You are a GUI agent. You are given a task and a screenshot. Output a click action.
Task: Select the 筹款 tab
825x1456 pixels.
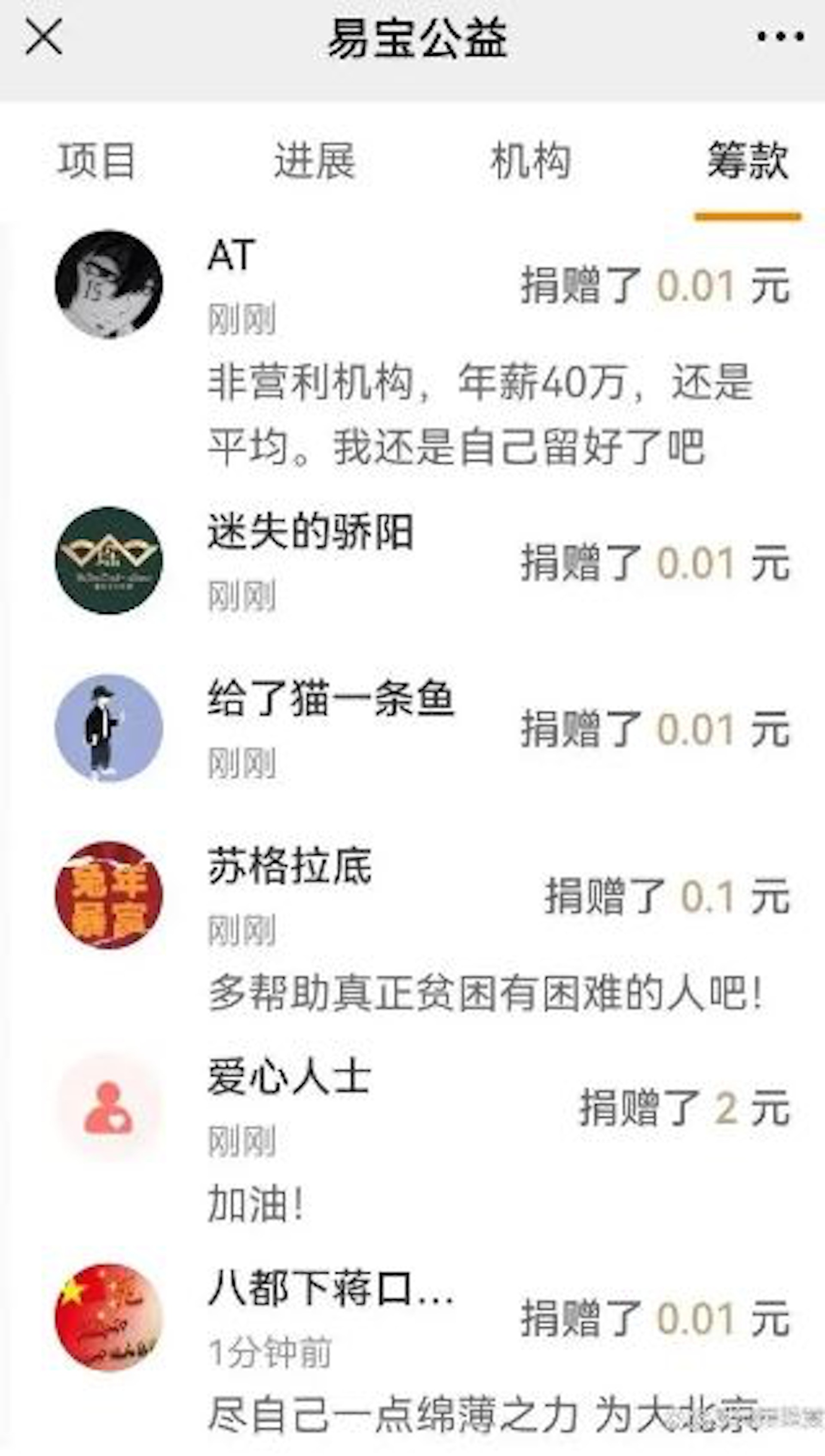click(x=747, y=161)
